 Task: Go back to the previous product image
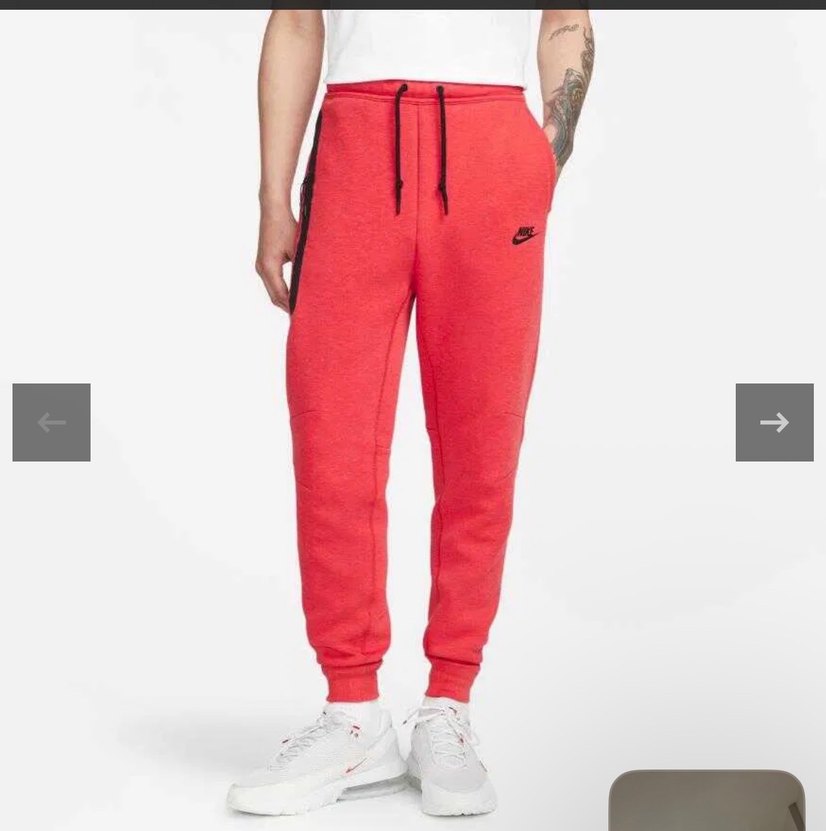click(51, 422)
